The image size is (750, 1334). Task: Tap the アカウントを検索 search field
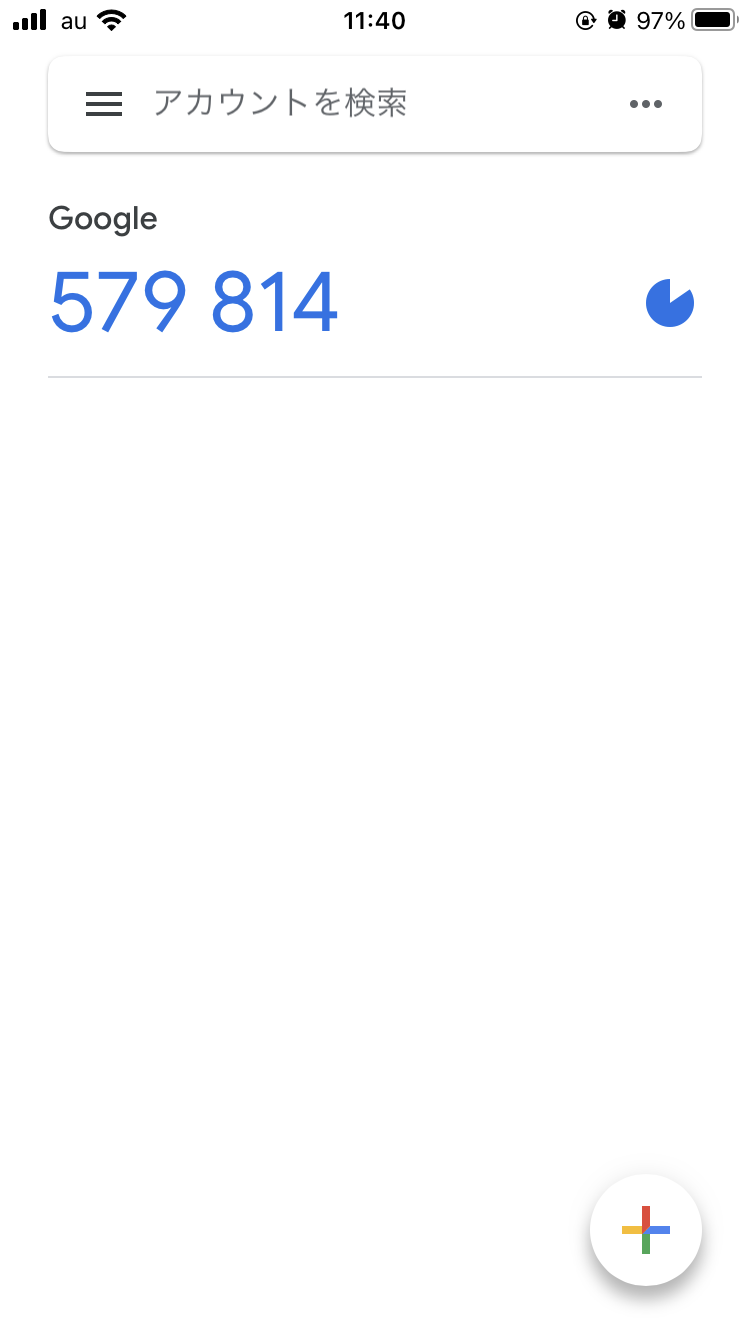pyautogui.click(x=370, y=104)
